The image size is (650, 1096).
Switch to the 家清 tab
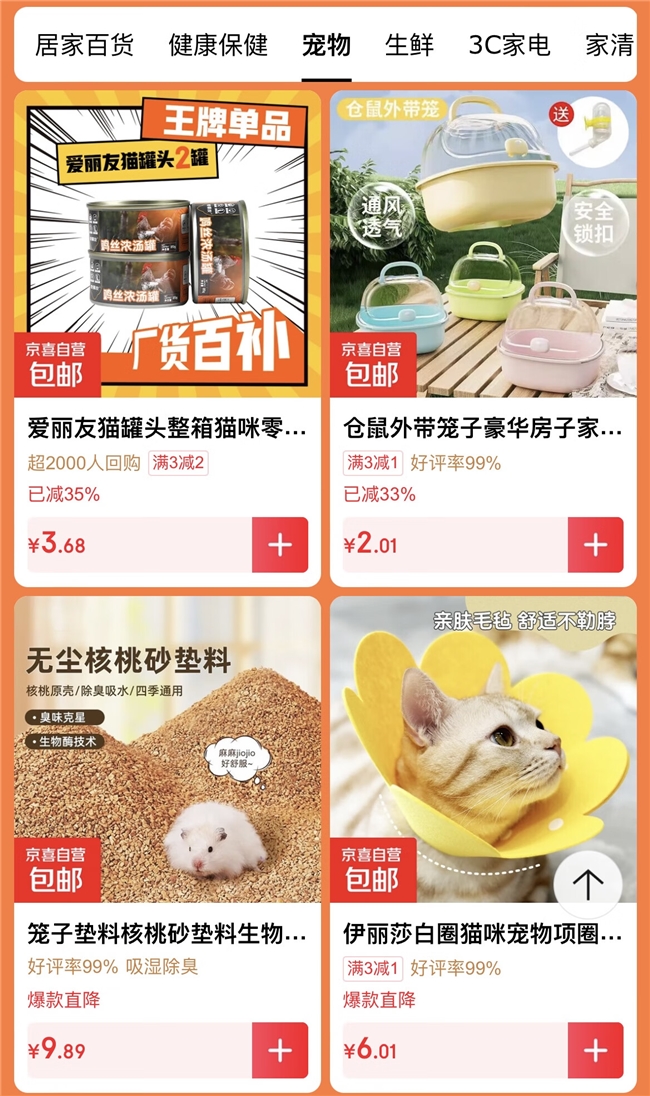(x=609, y=45)
